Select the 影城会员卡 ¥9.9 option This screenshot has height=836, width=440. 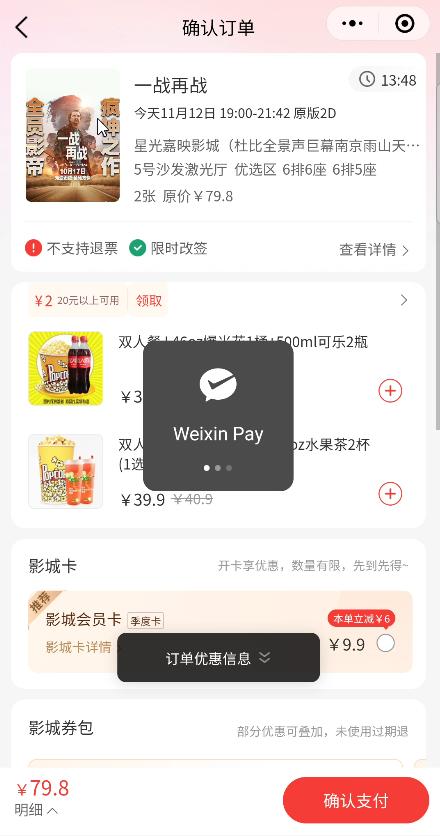point(386,644)
